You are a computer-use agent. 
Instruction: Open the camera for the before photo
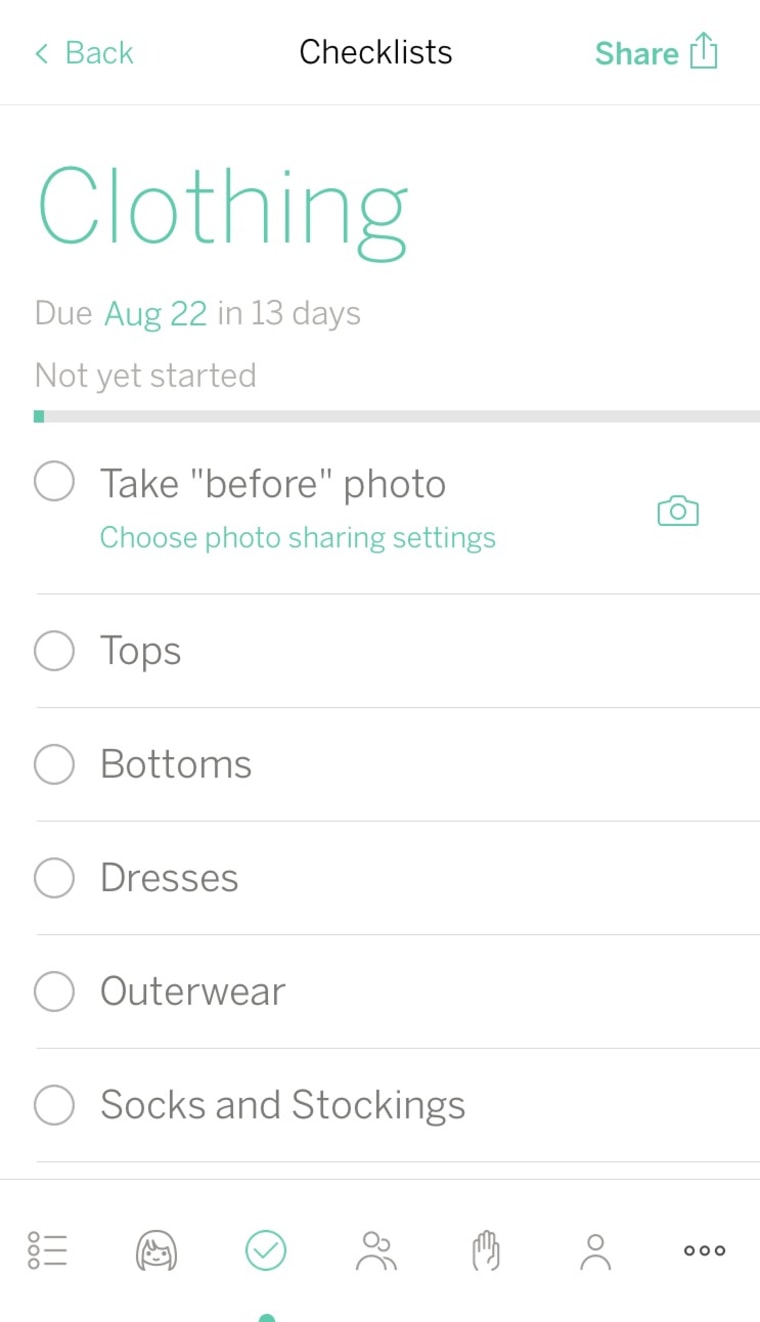click(678, 511)
